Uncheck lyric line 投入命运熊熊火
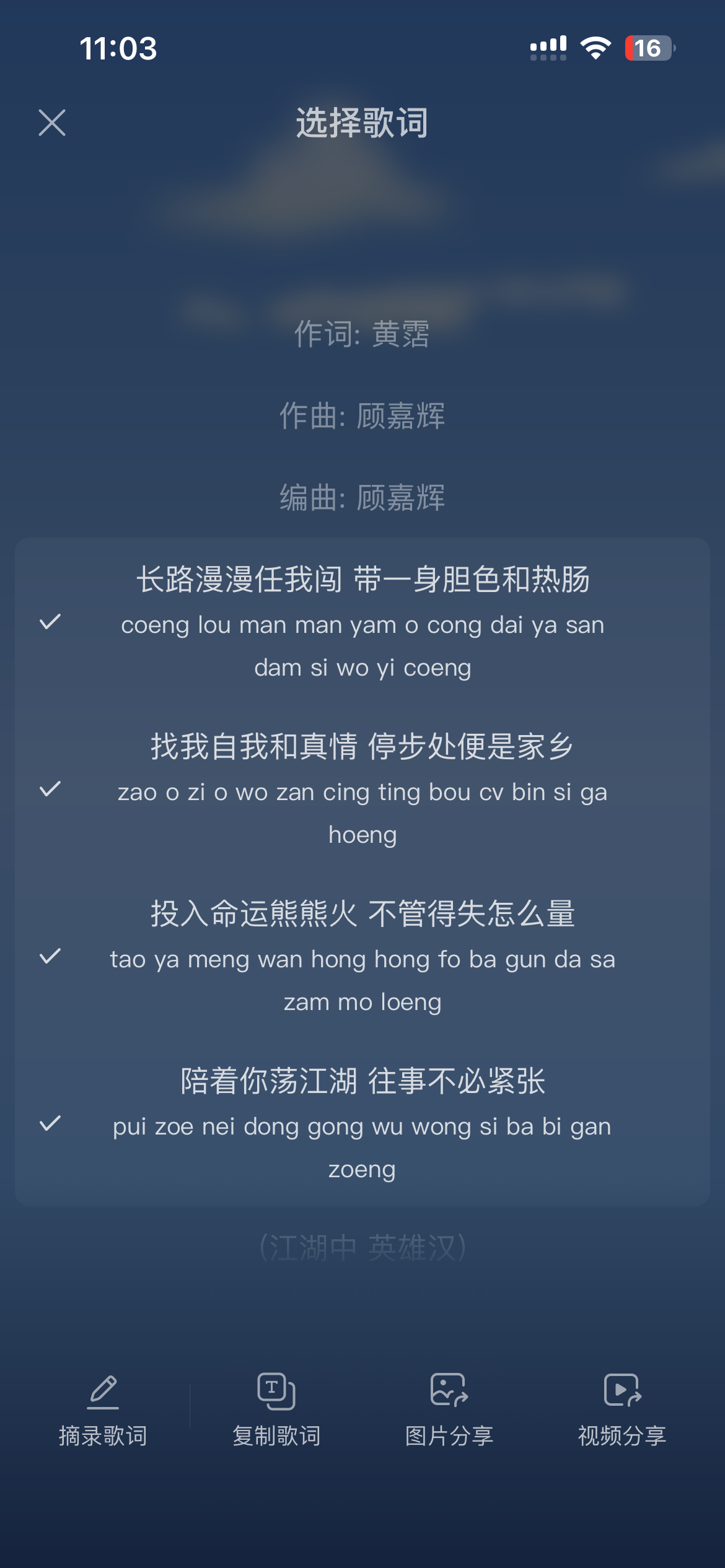Viewport: 725px width, 1568px height. [x=362, y=956]
